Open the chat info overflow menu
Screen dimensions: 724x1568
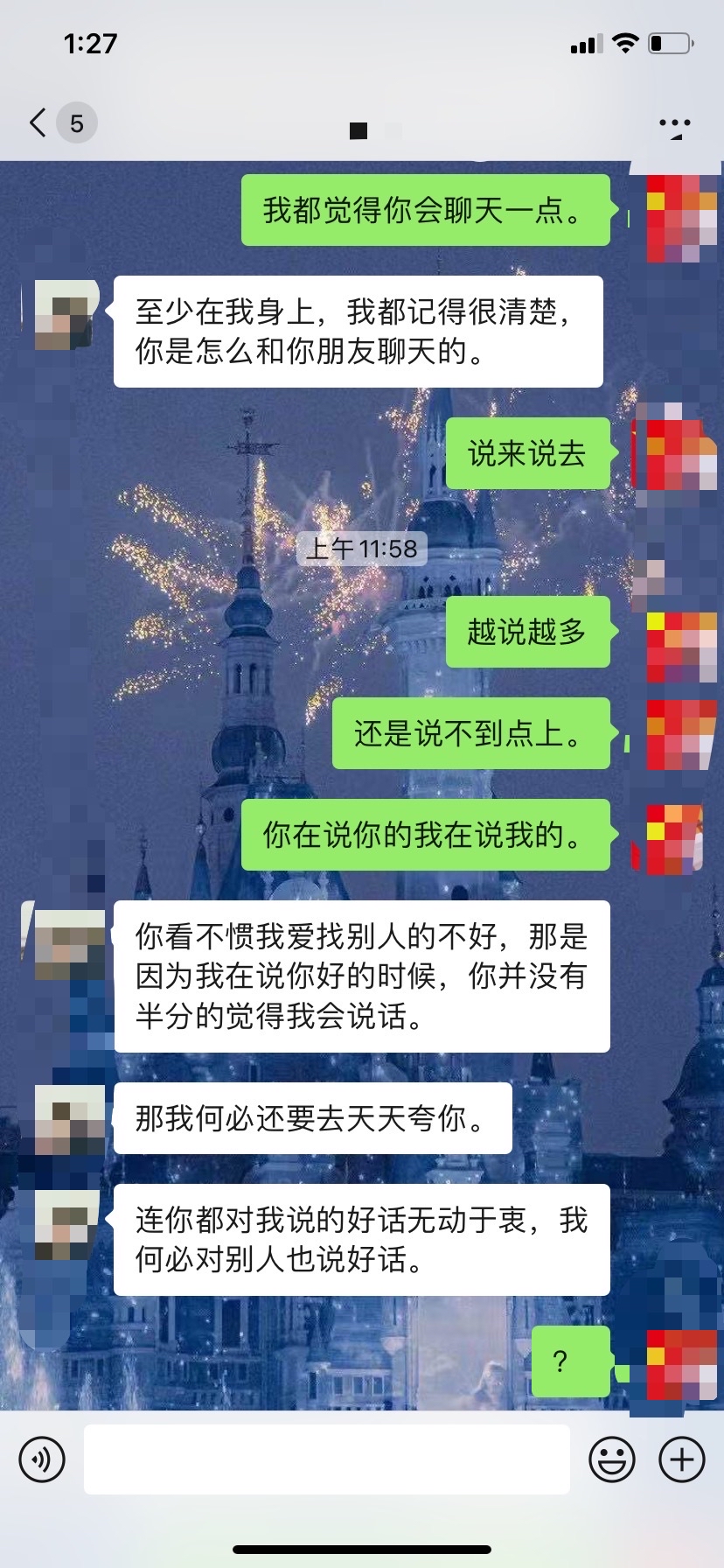point(674,124)
